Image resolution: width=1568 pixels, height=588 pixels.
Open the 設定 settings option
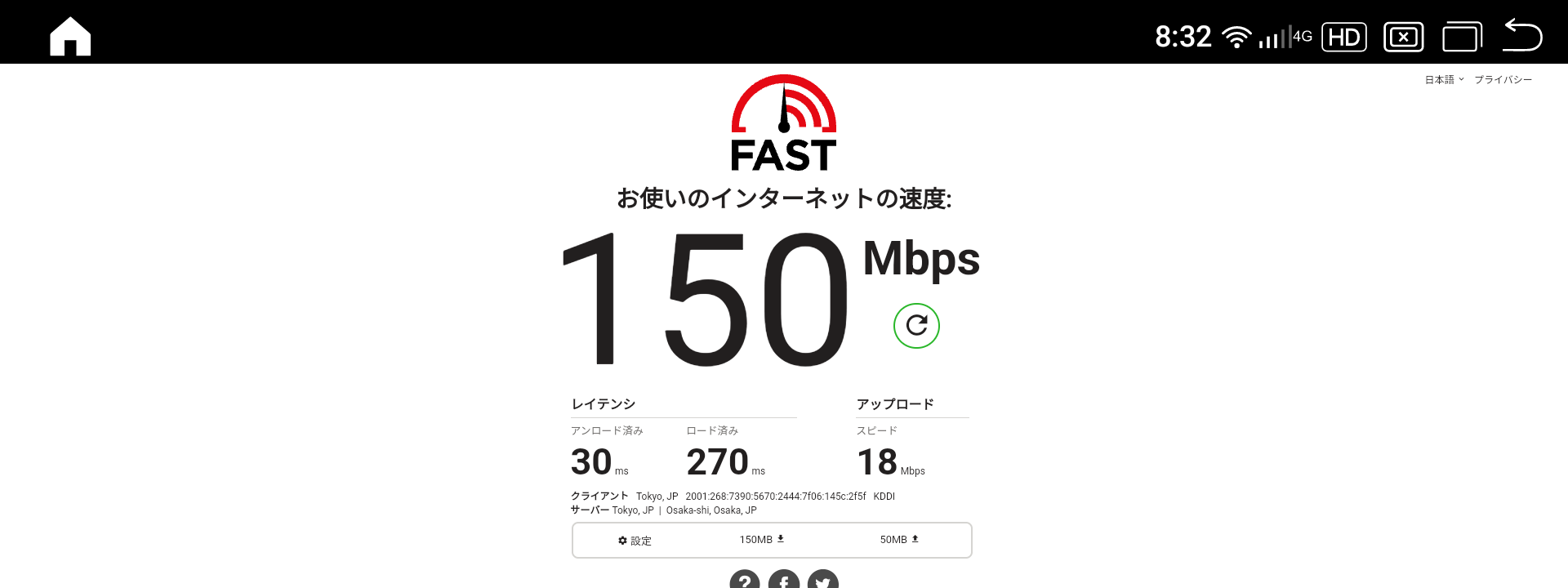pyautogui.click(x=635, y=541)
